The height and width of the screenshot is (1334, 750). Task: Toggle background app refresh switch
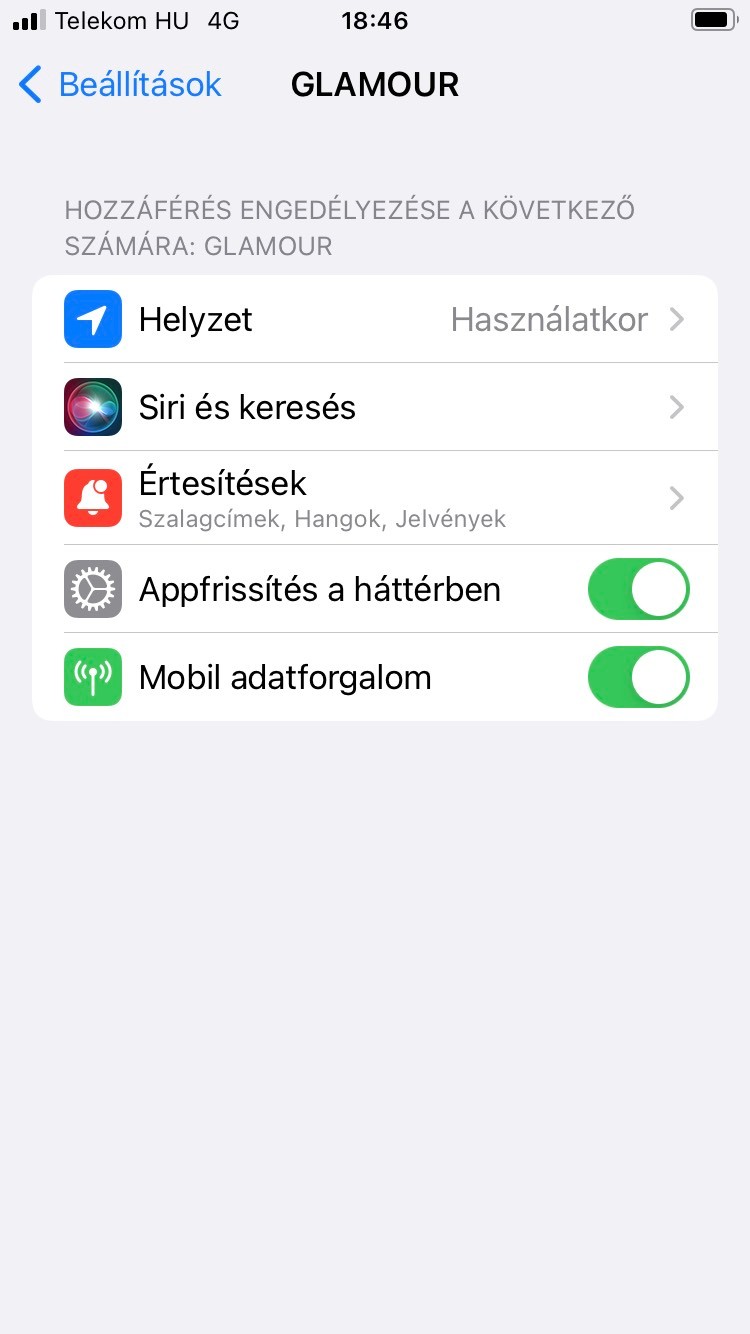click(x=638, y=589)
